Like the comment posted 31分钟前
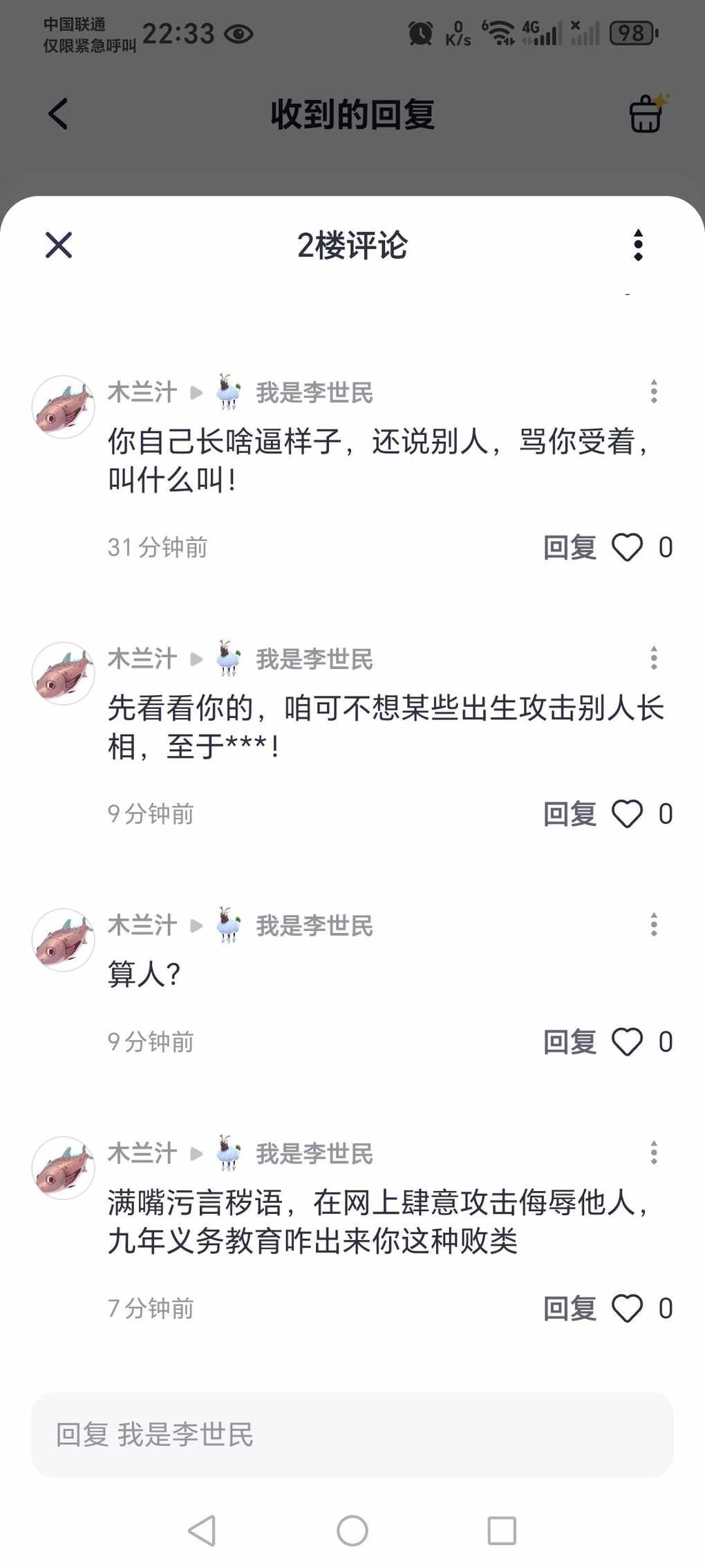The width and height of the screenshot is (705, 1568). 628,548
